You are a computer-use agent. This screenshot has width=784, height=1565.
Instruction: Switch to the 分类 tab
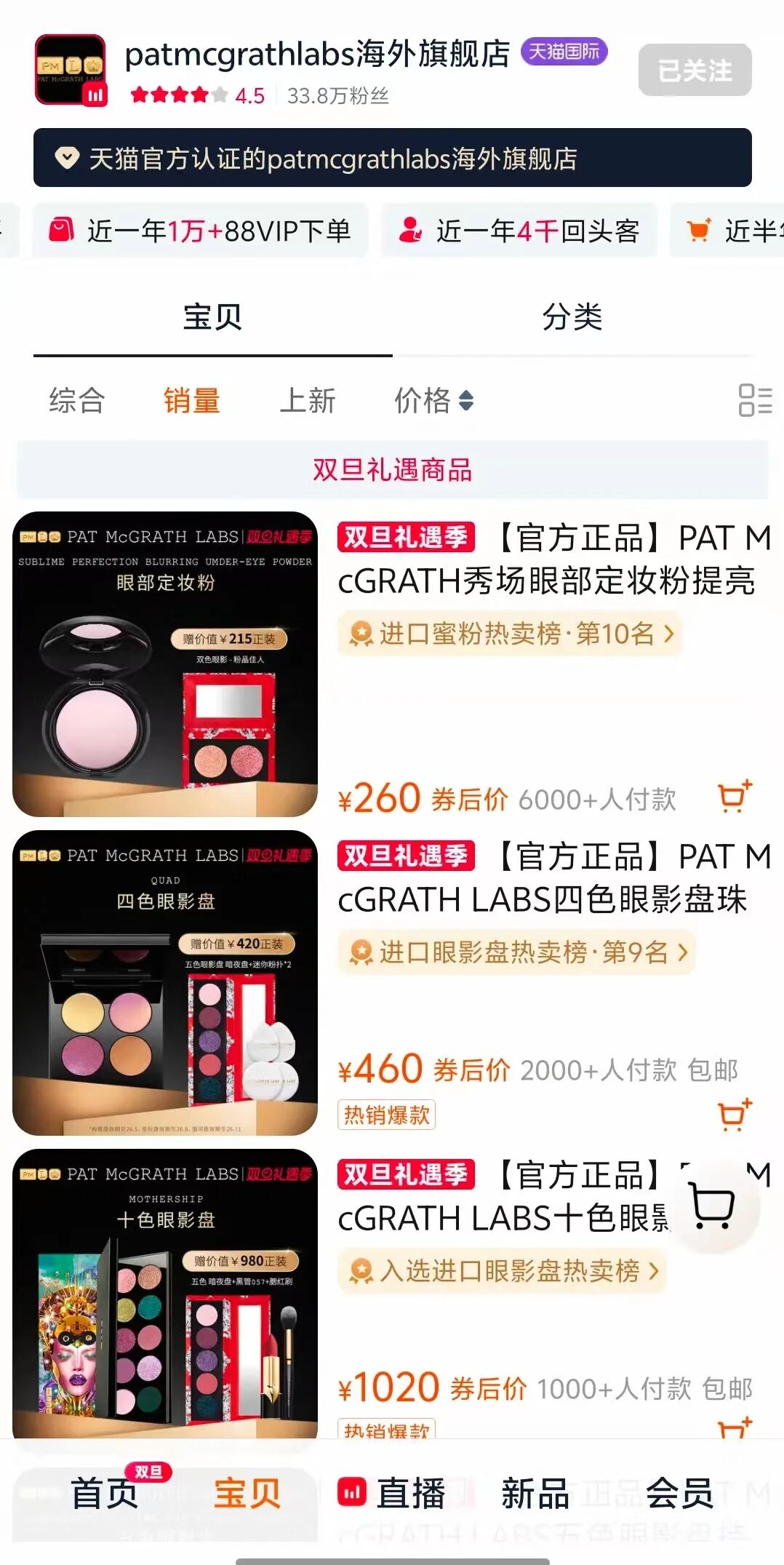[572, 317]
